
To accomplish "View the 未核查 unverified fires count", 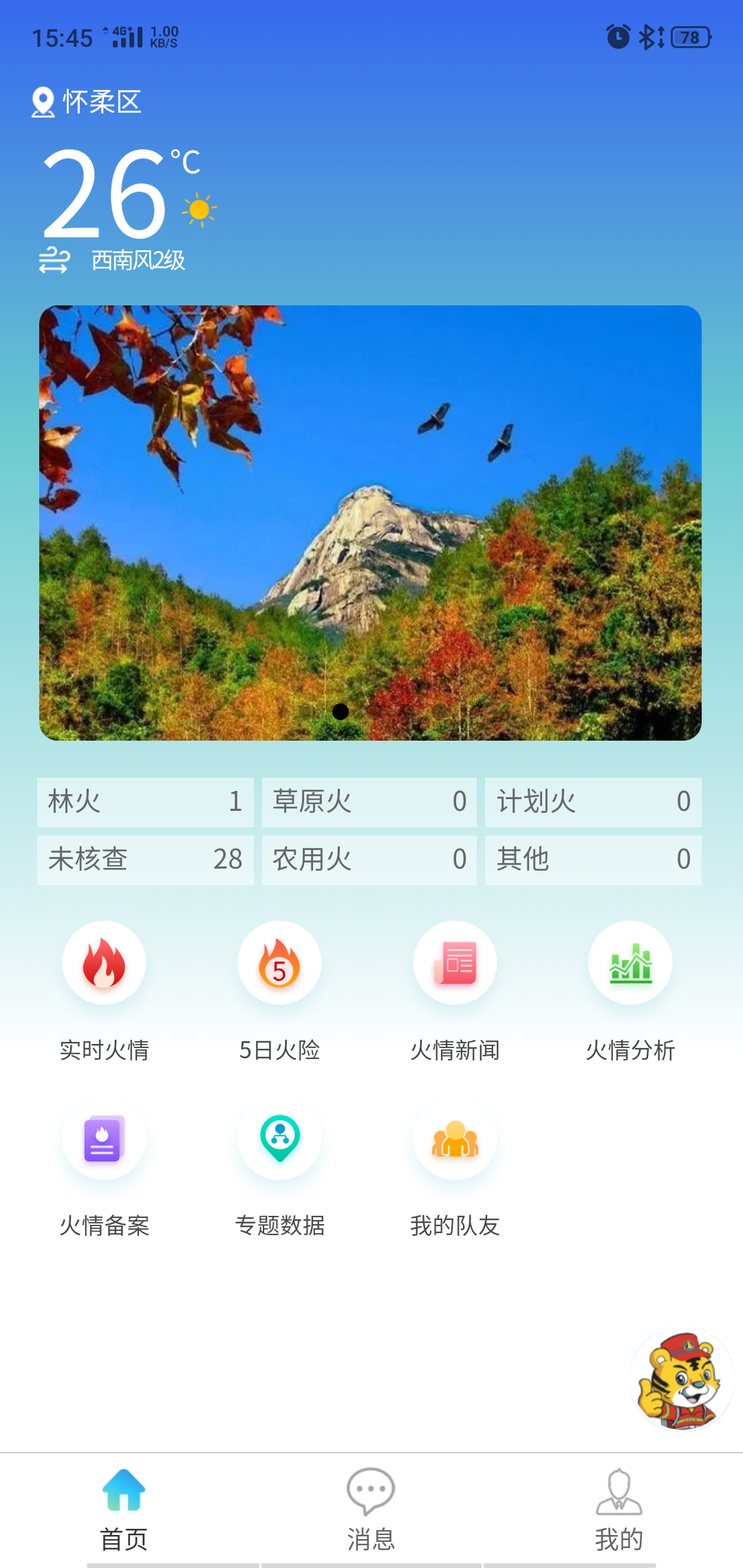I will pyautogui.click(x=145, y=860).
